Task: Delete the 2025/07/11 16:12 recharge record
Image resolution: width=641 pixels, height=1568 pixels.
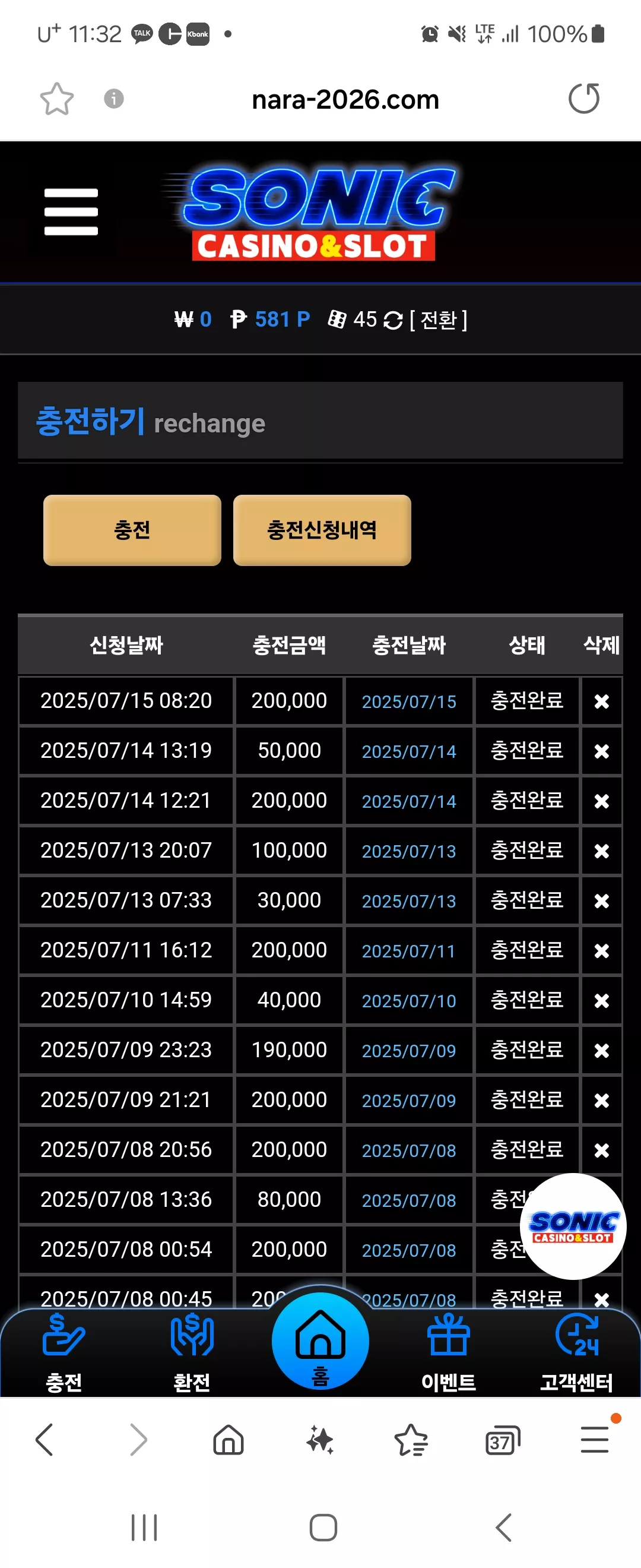Action: click(x=601, y=951)
